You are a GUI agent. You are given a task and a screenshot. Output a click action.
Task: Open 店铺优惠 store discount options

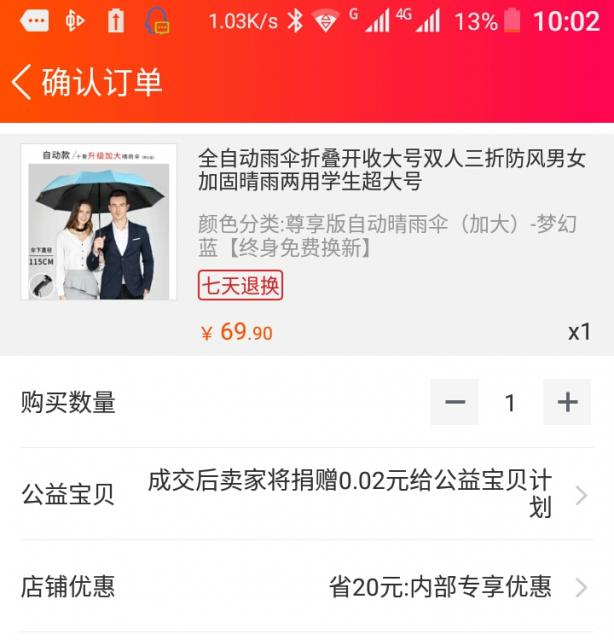pos(307,586)
